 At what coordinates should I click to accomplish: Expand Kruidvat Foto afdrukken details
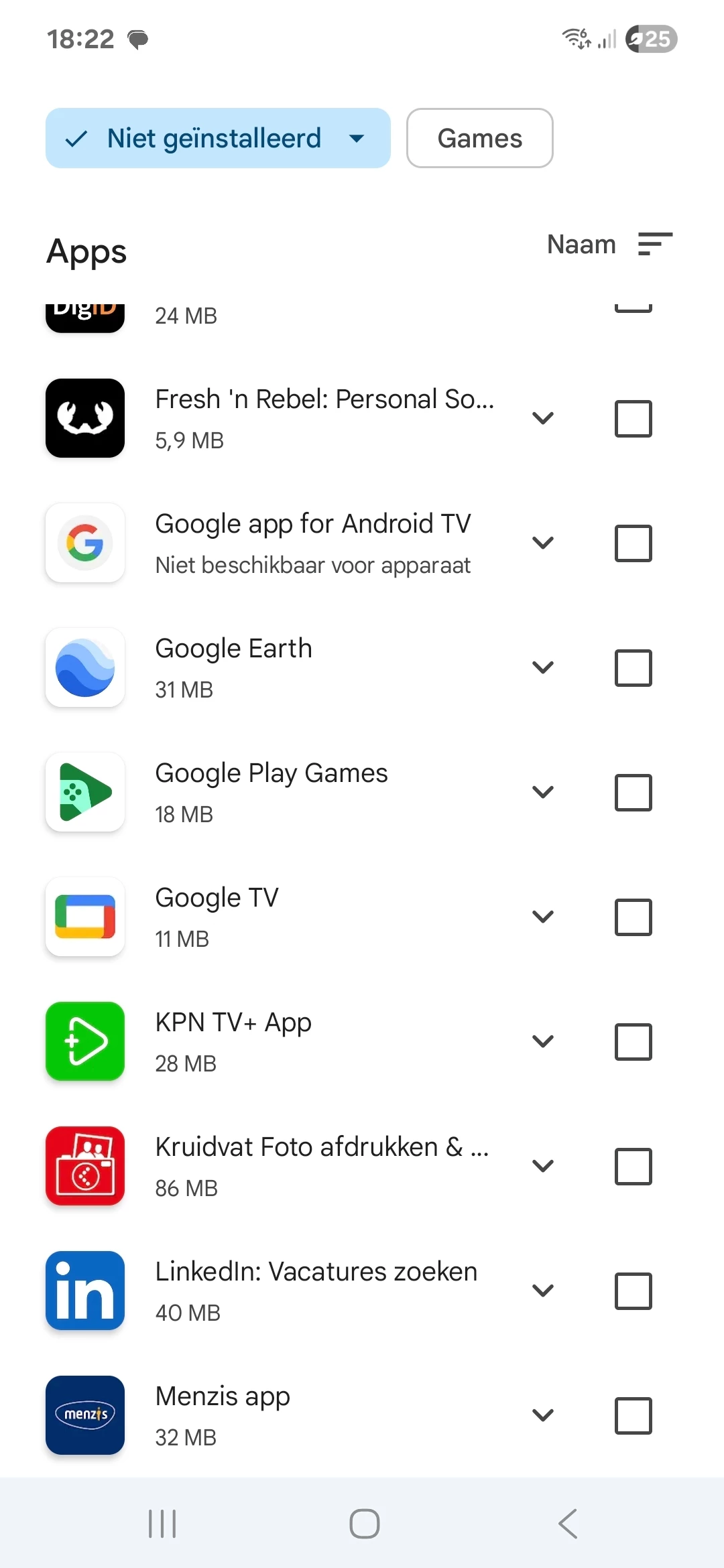click(542, 1166)
